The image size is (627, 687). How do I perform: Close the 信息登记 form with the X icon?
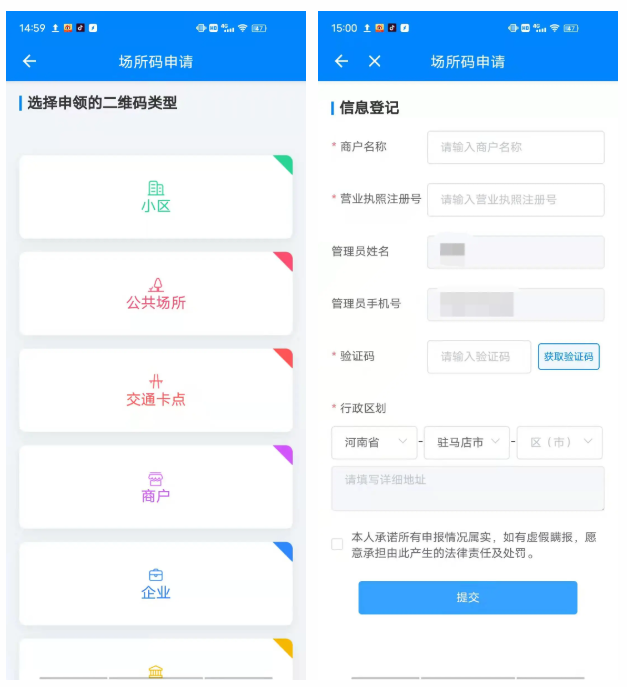pyautogui.click(x=374, y=62)
